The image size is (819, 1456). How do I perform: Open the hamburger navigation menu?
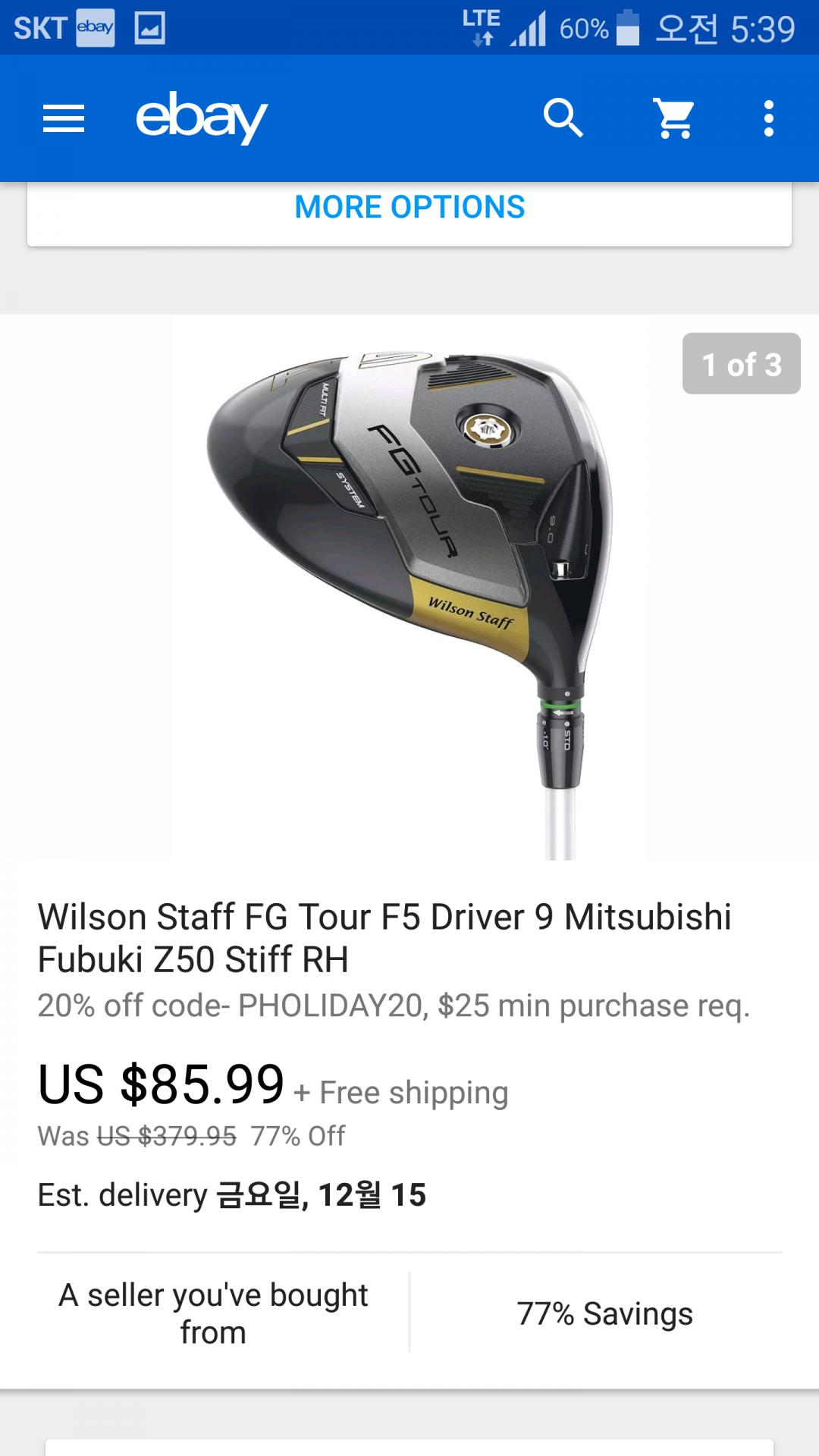tap(64, 119)
